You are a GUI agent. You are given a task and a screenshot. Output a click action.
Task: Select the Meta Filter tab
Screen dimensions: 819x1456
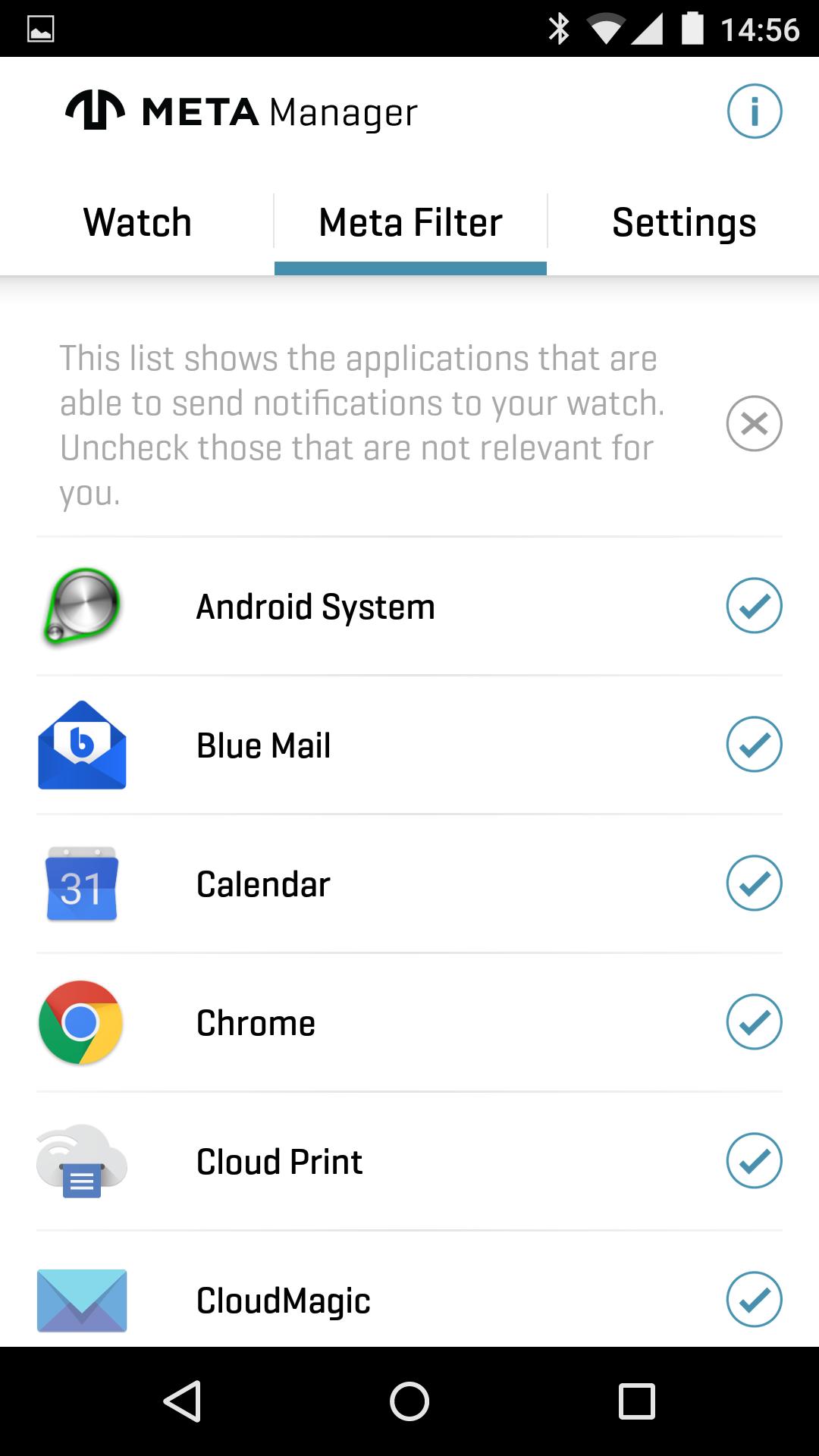coord(409,222)
